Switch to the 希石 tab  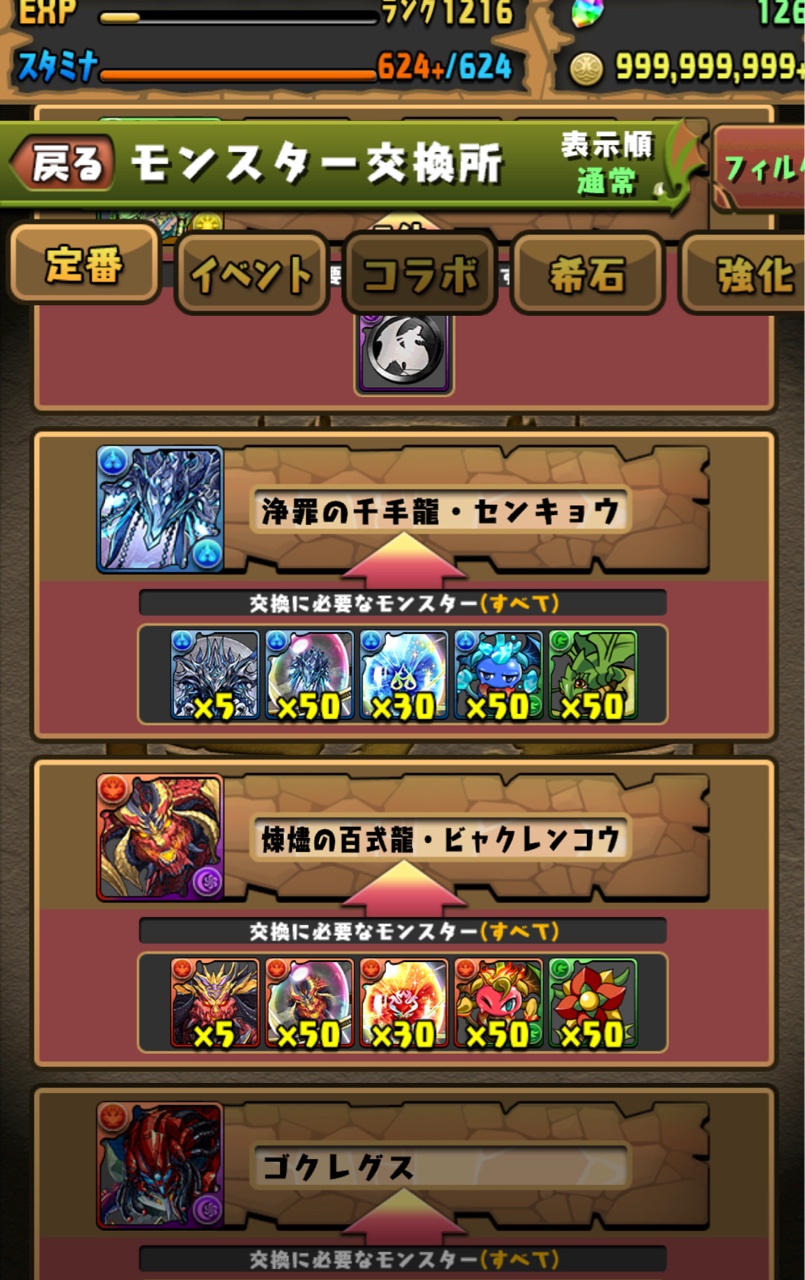587,274
